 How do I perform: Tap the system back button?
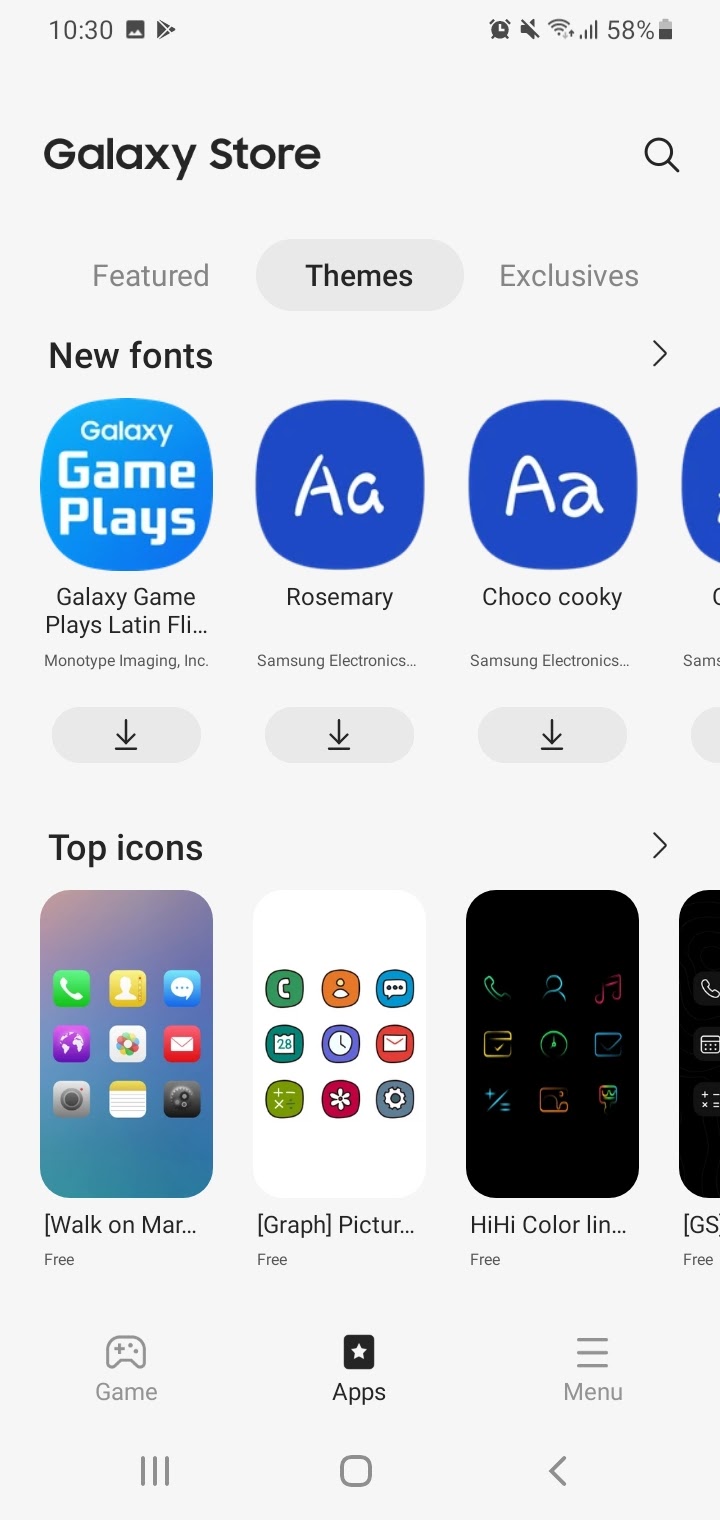coord(558,1471)
